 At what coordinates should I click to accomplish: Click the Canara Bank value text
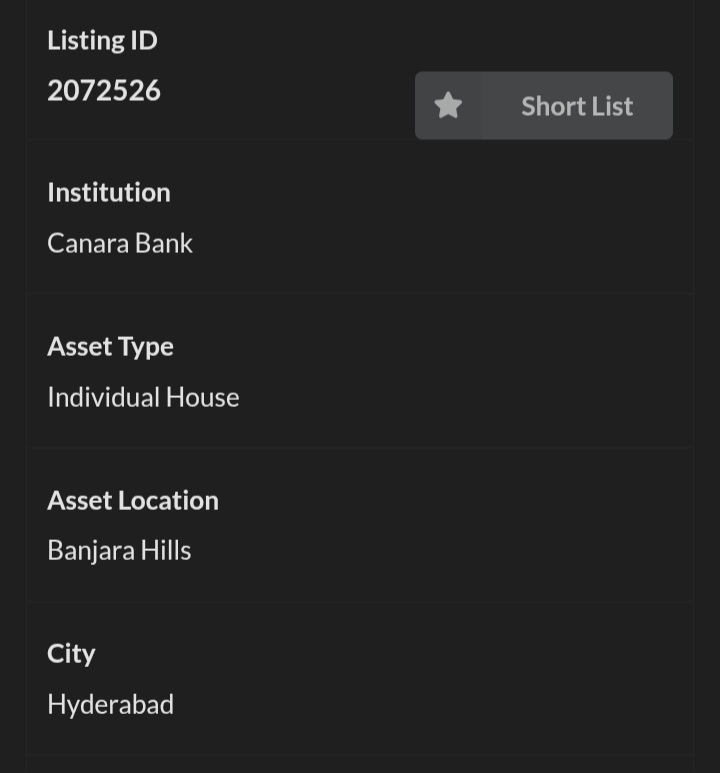click(120, 242)
